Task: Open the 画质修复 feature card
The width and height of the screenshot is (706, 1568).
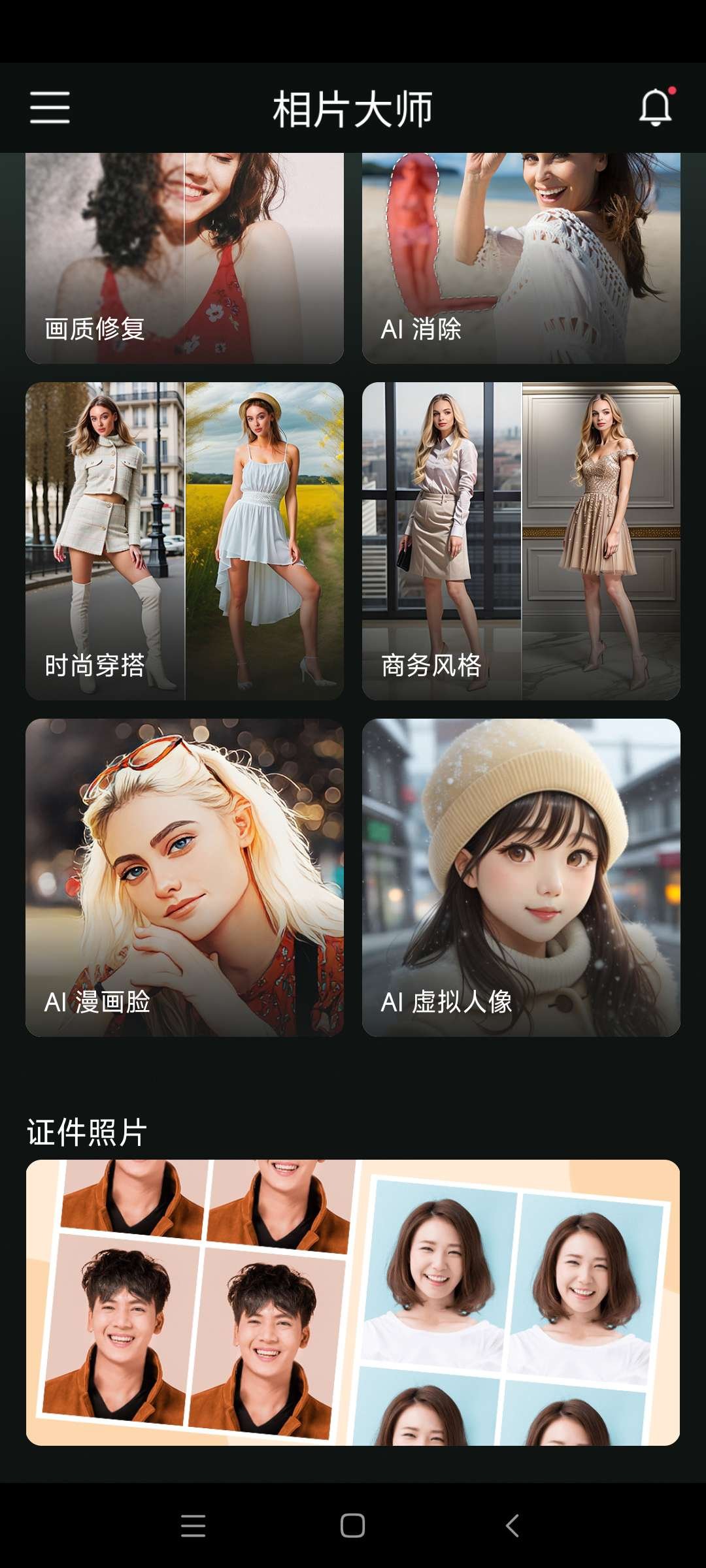Action: point(184,259)
